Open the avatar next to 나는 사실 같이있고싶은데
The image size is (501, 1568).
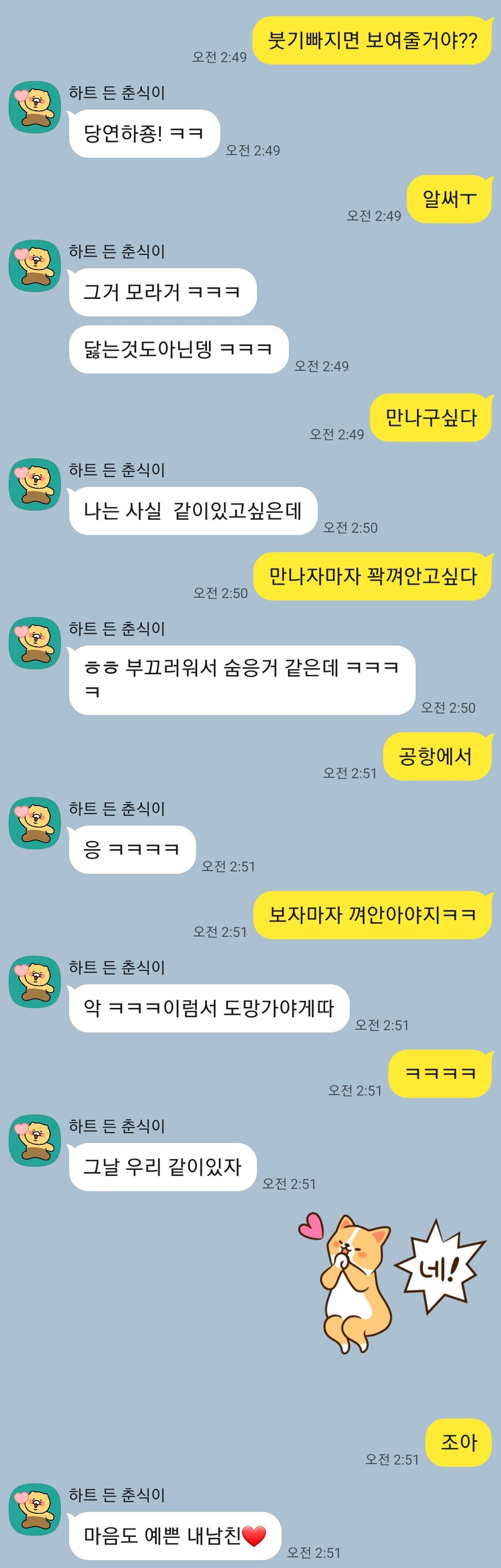35,484
